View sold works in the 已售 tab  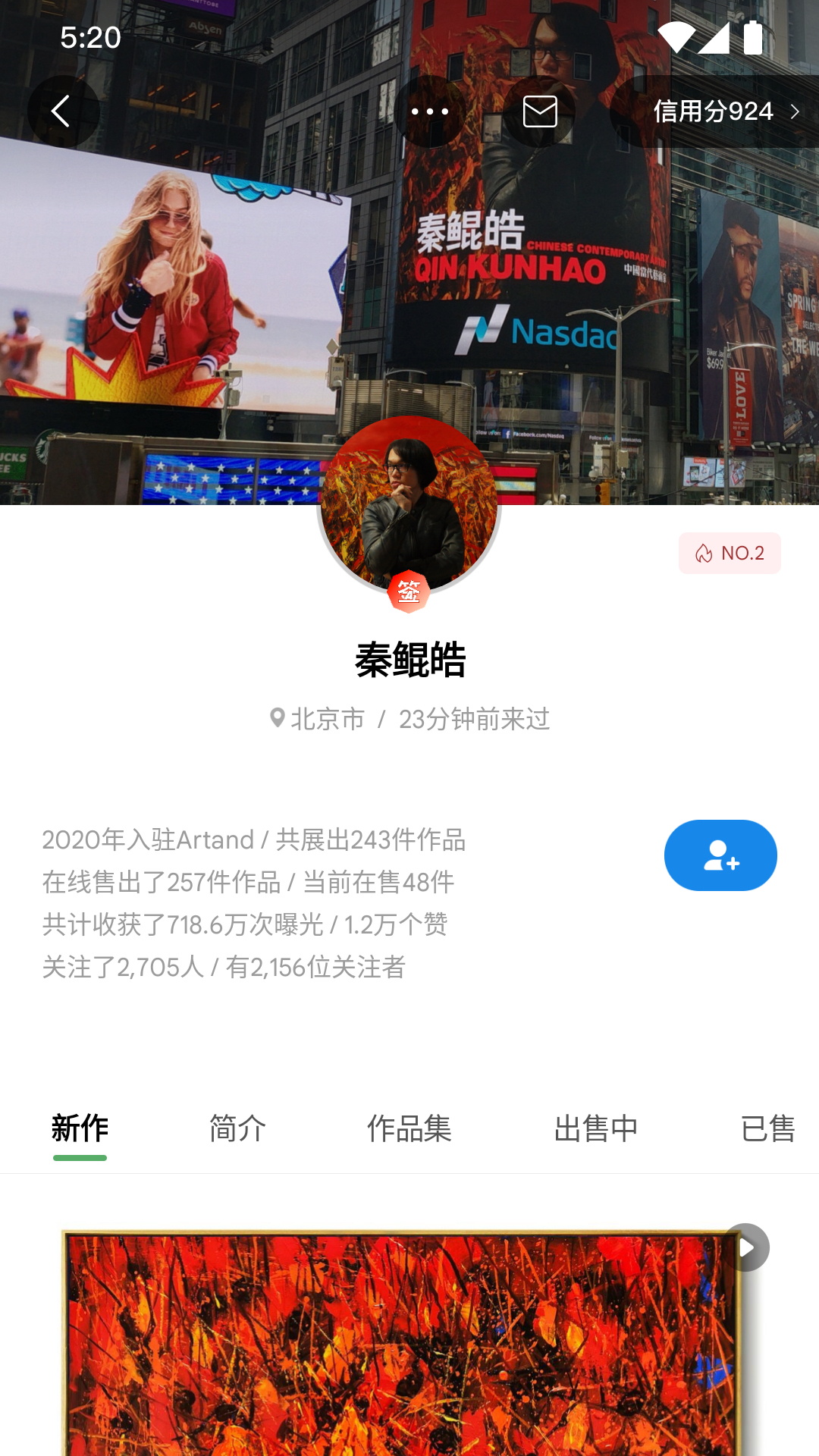[x=767, y=1128]
